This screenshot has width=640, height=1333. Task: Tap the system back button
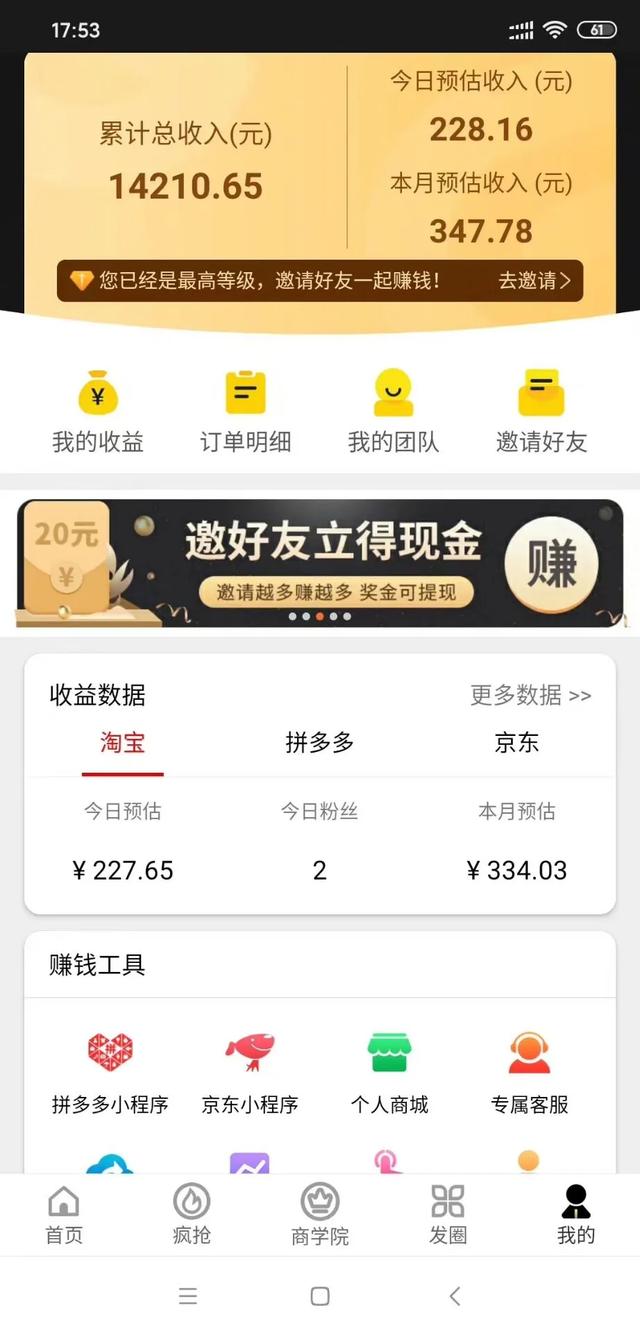(x=454, y=1296)
